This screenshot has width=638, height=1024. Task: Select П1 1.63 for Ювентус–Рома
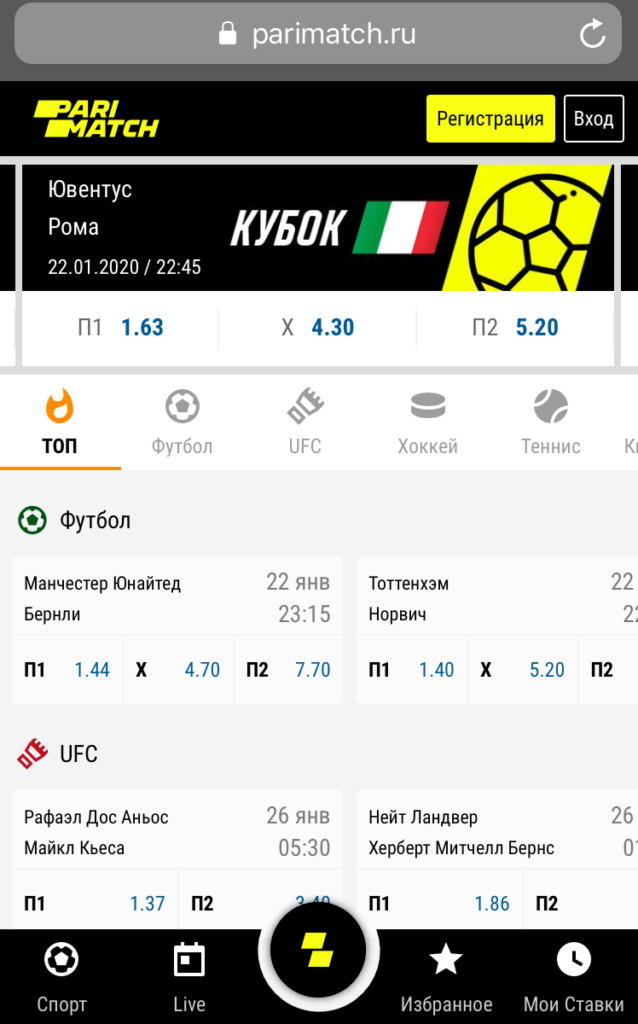(x=120, y=328)
